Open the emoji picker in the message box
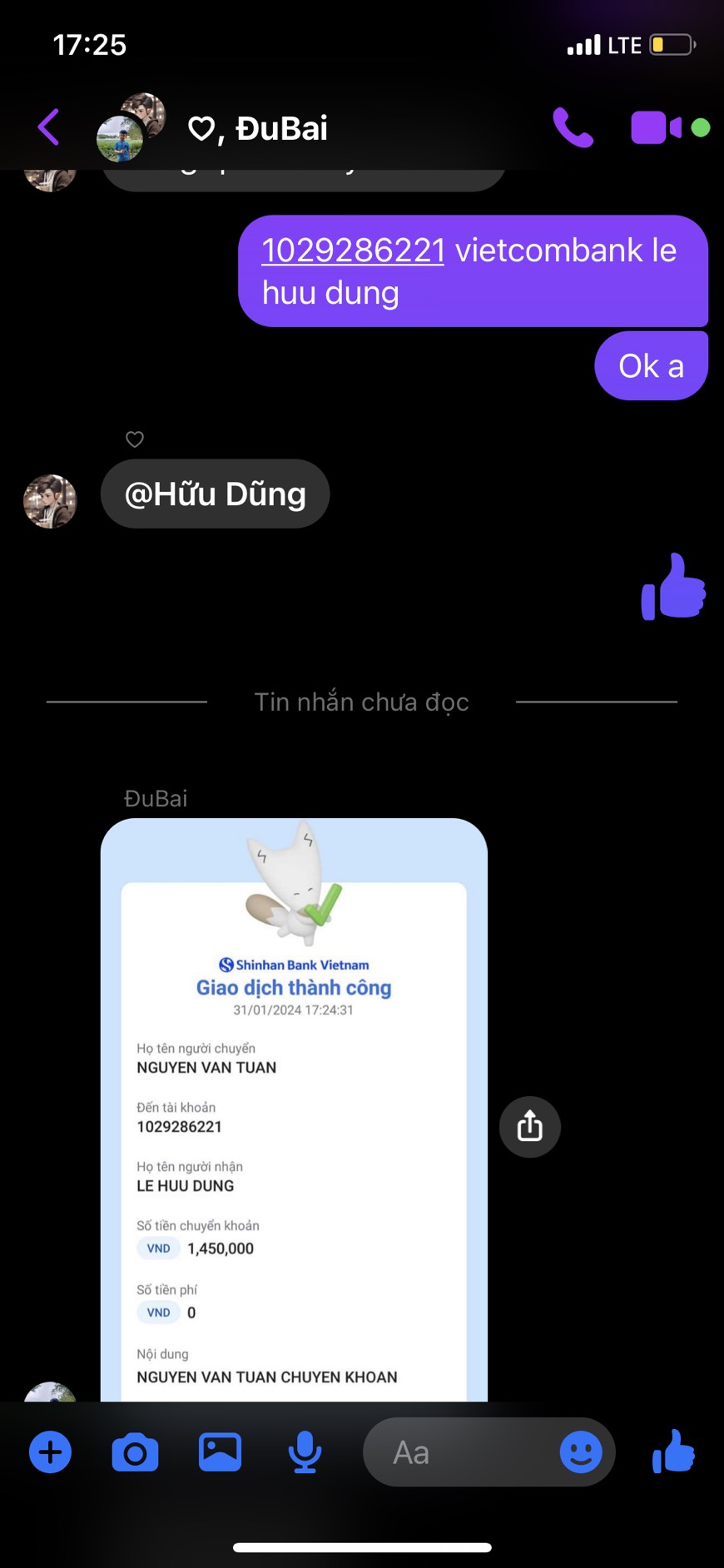The width and height of the screenshot is (724, 1568). click(x=580, y=1452)
